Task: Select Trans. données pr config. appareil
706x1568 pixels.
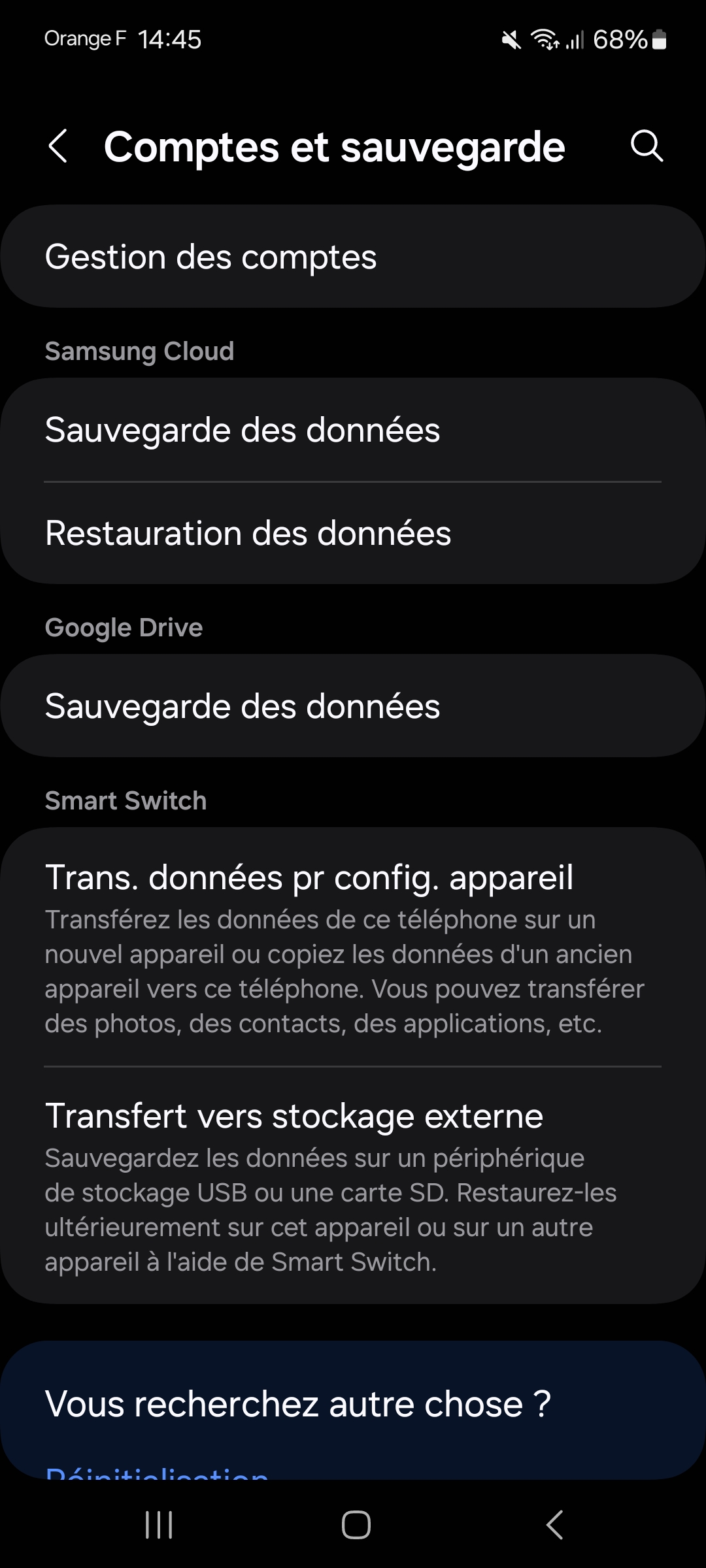Action: point(353,947)
